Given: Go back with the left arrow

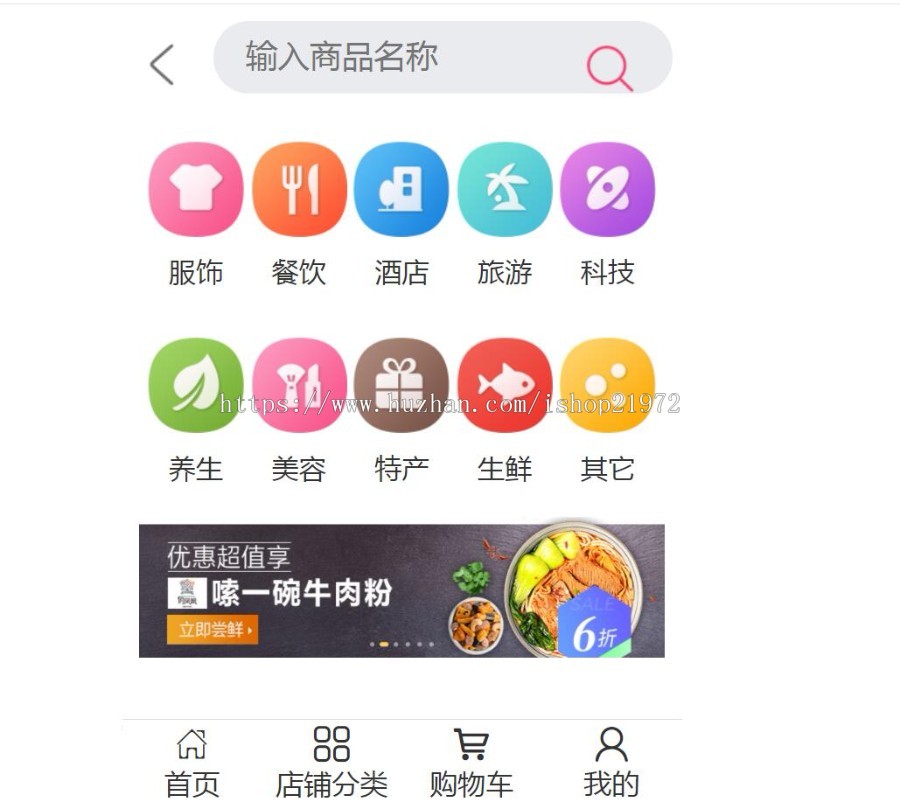Looking at the screenshot, I should point(162,65).
